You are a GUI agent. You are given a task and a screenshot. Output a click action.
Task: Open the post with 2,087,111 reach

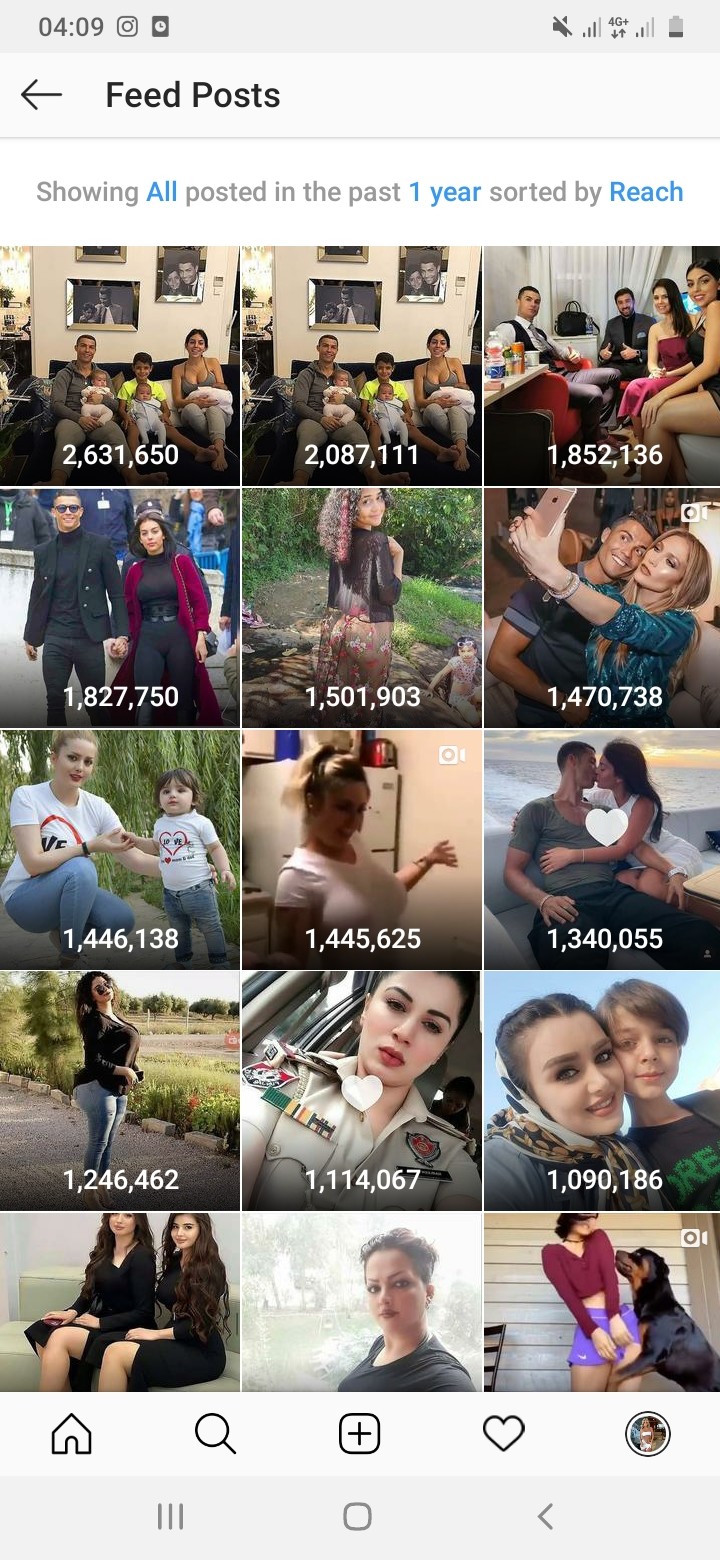pos(361,366)
